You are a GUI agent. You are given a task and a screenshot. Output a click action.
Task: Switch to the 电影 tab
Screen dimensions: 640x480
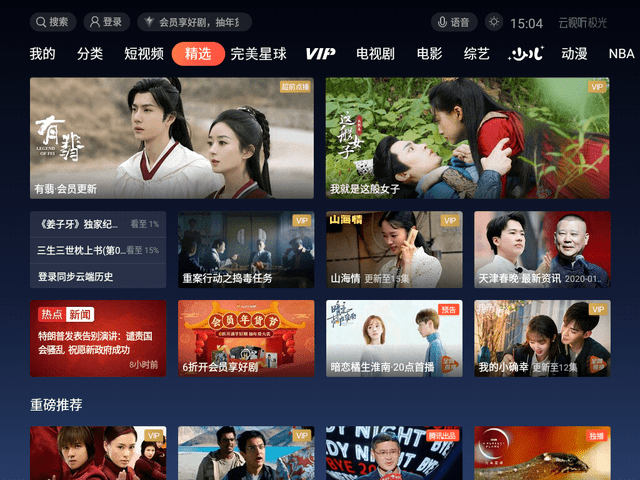[429, 54]
